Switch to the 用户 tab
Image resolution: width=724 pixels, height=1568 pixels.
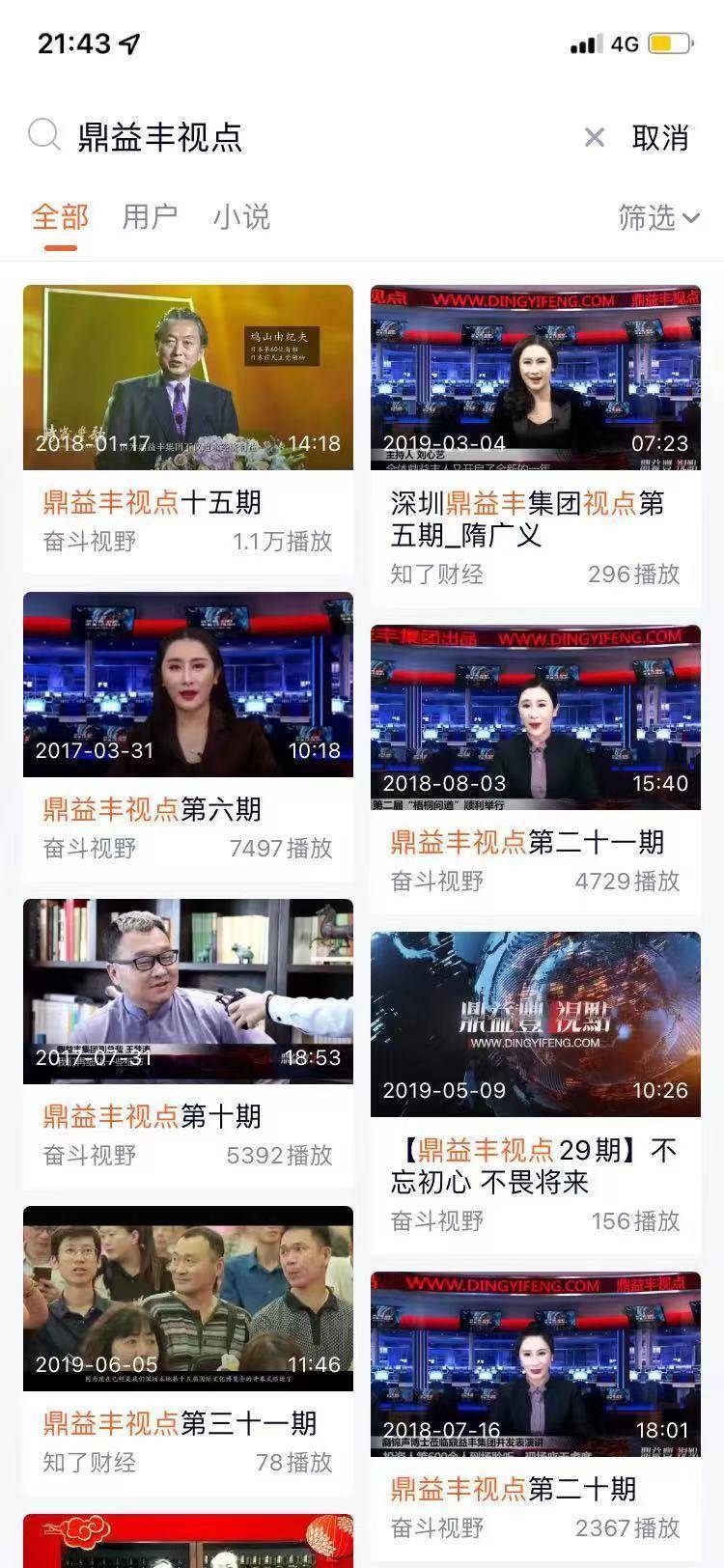pyautogui.click(x=150, y=217)
